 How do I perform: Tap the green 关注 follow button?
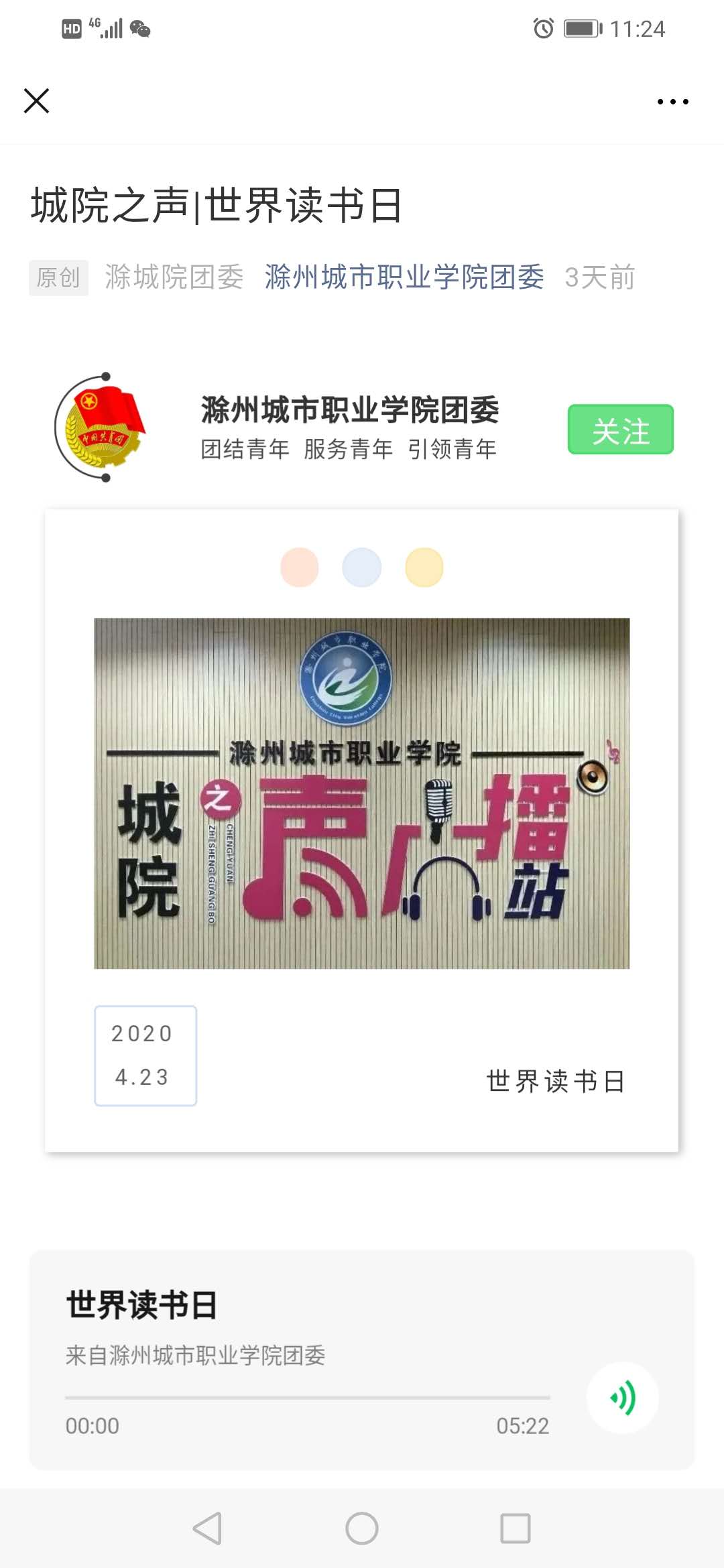coord(620,430)
